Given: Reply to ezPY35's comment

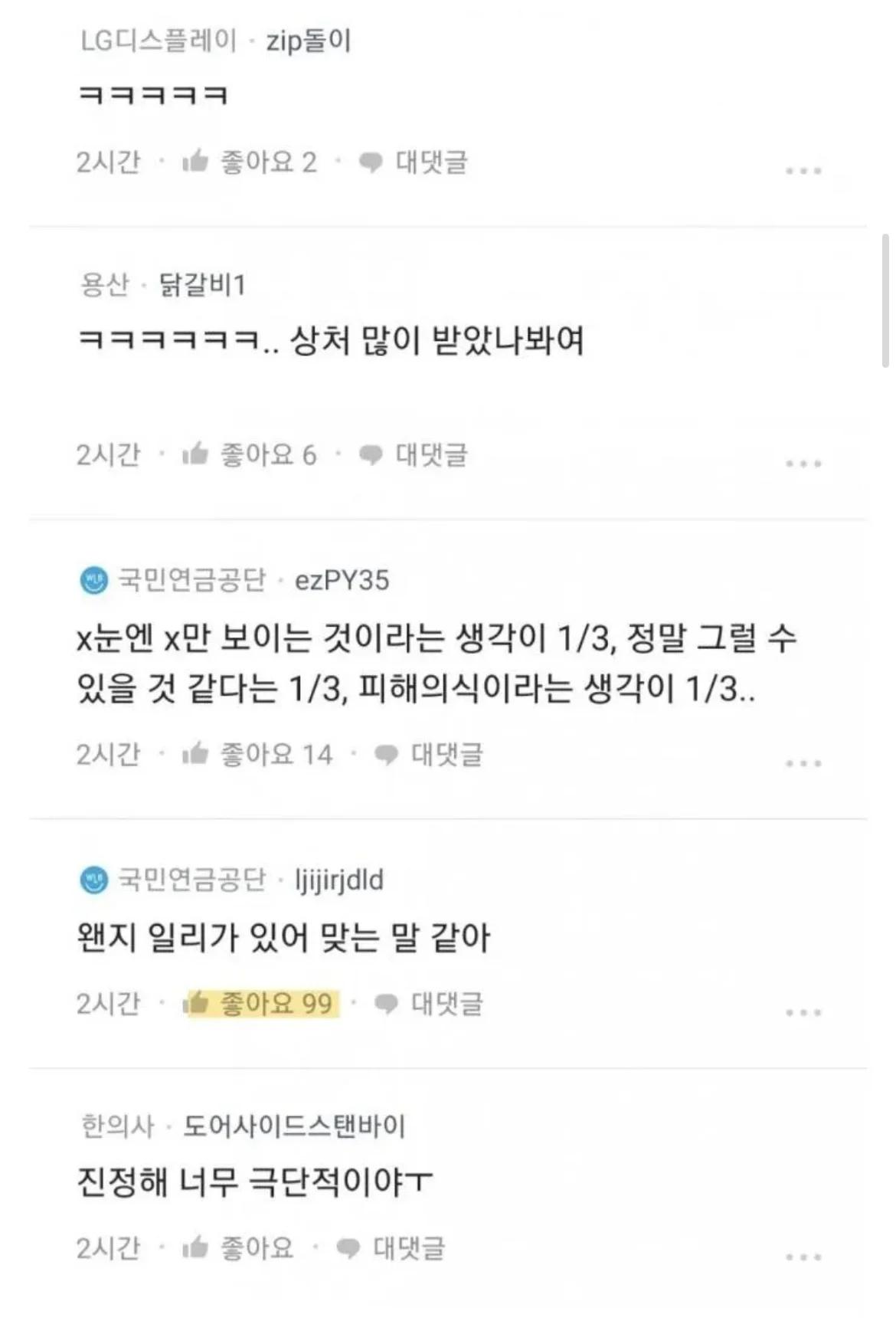Looking at the screenshot, I should 429,755.
